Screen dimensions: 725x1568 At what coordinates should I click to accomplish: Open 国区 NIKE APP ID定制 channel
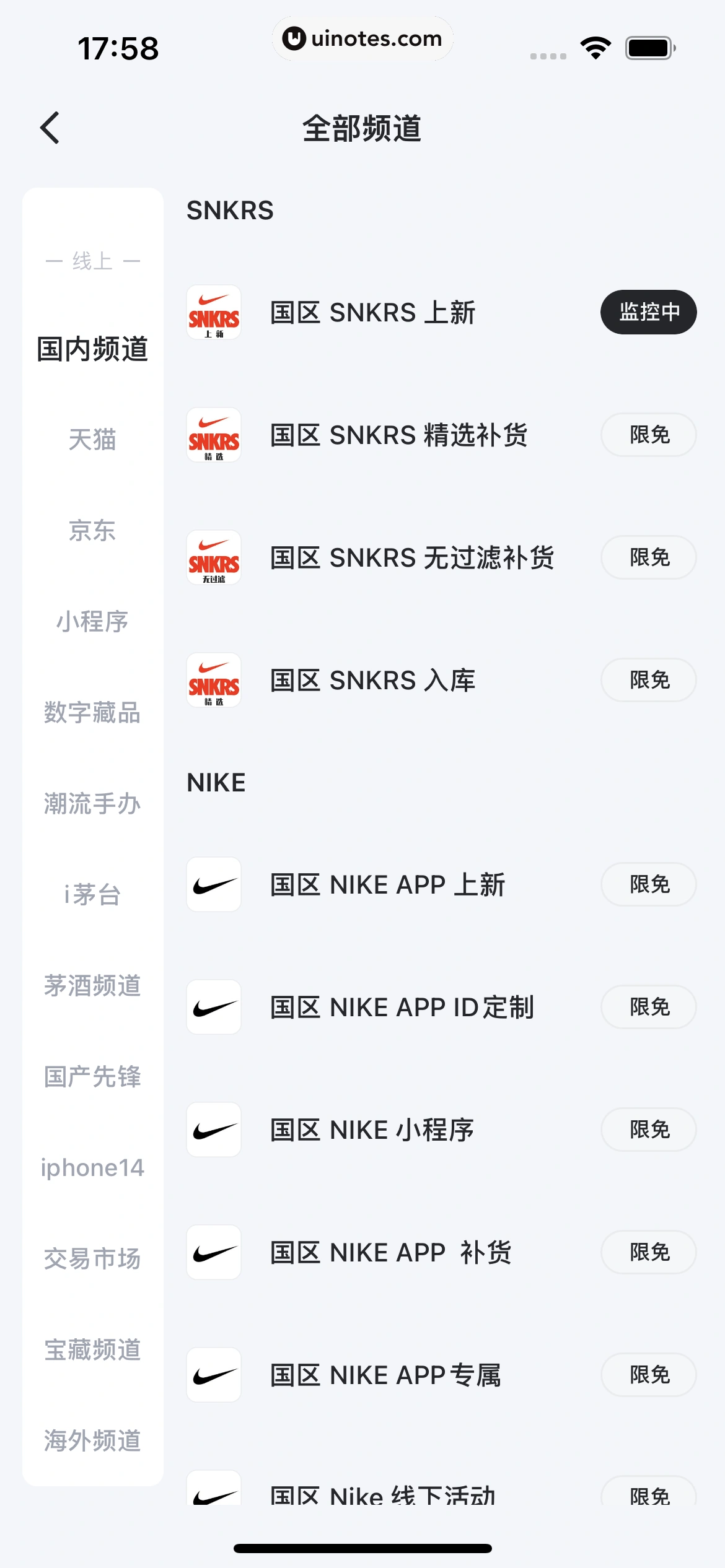tap(402, 1008)
